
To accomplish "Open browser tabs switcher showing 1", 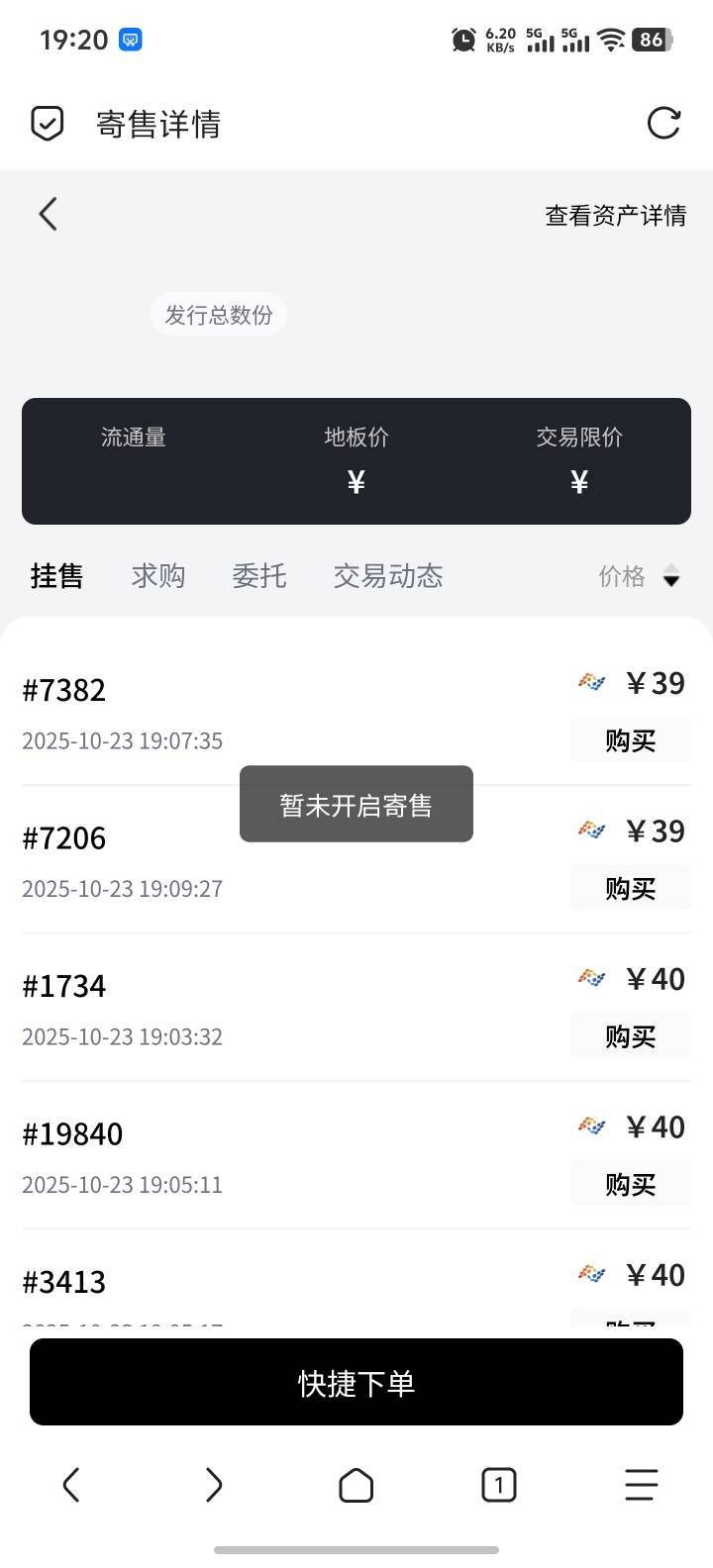I will (x=498, y=1485).
